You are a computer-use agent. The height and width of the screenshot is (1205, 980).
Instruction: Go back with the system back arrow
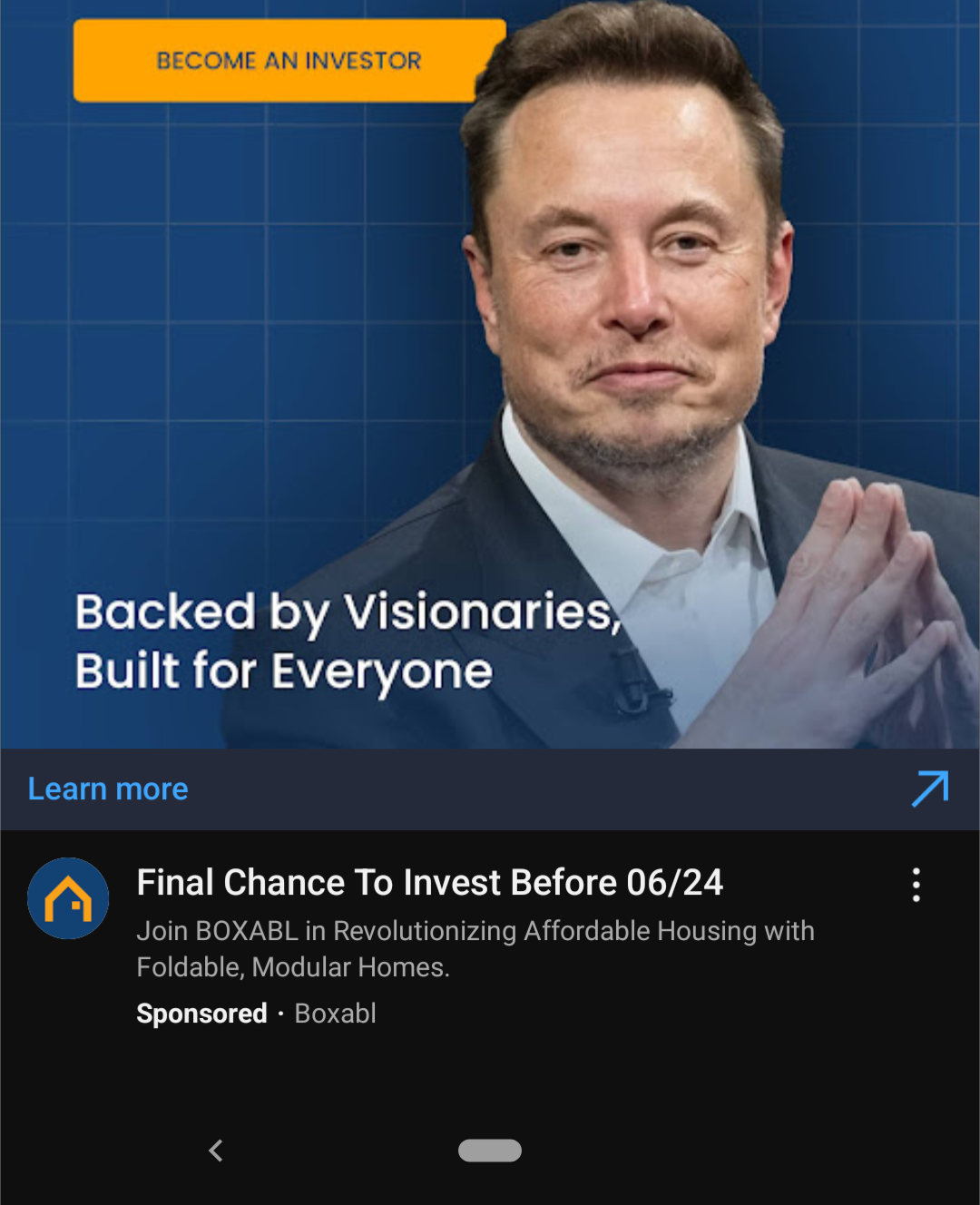216,1151
